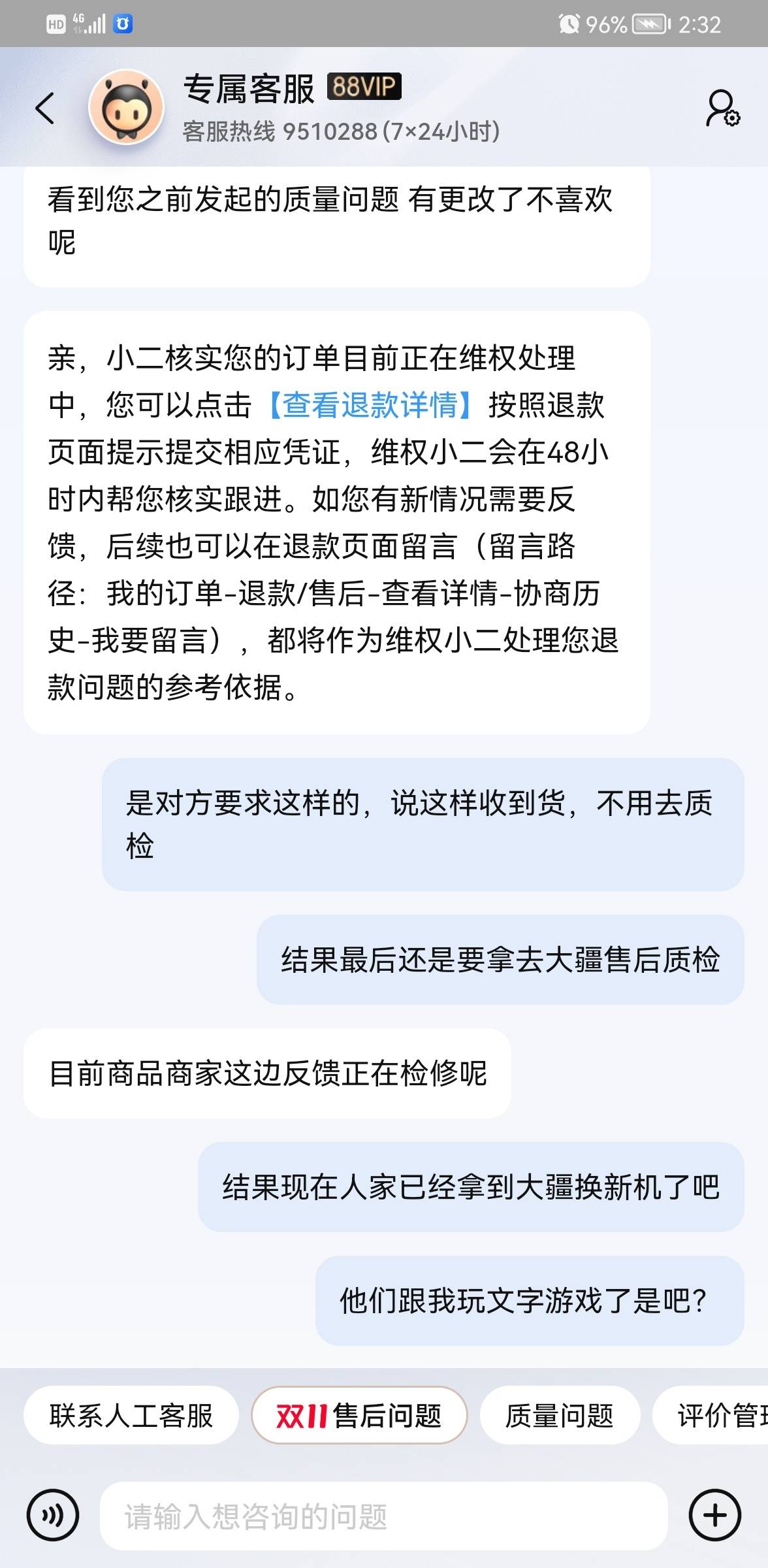Image resolution: width=768 pixels, height=1568 pixels.
Task: Switch to voice input mode
Action: (x=53, y=1514)
